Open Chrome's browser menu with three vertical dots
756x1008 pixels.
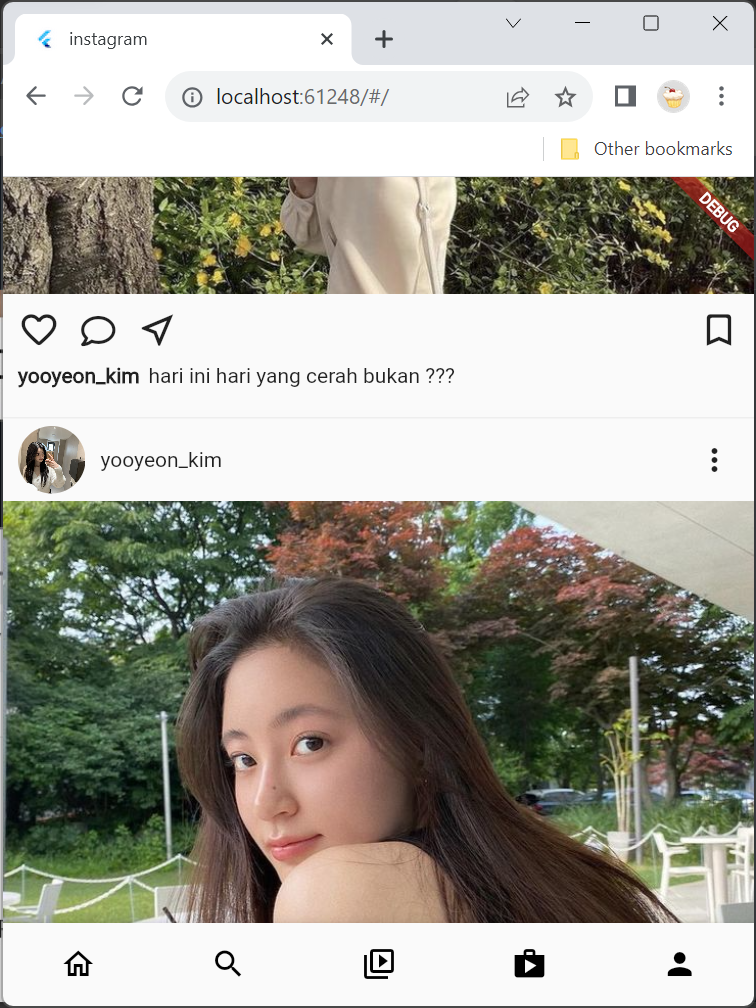721,96
